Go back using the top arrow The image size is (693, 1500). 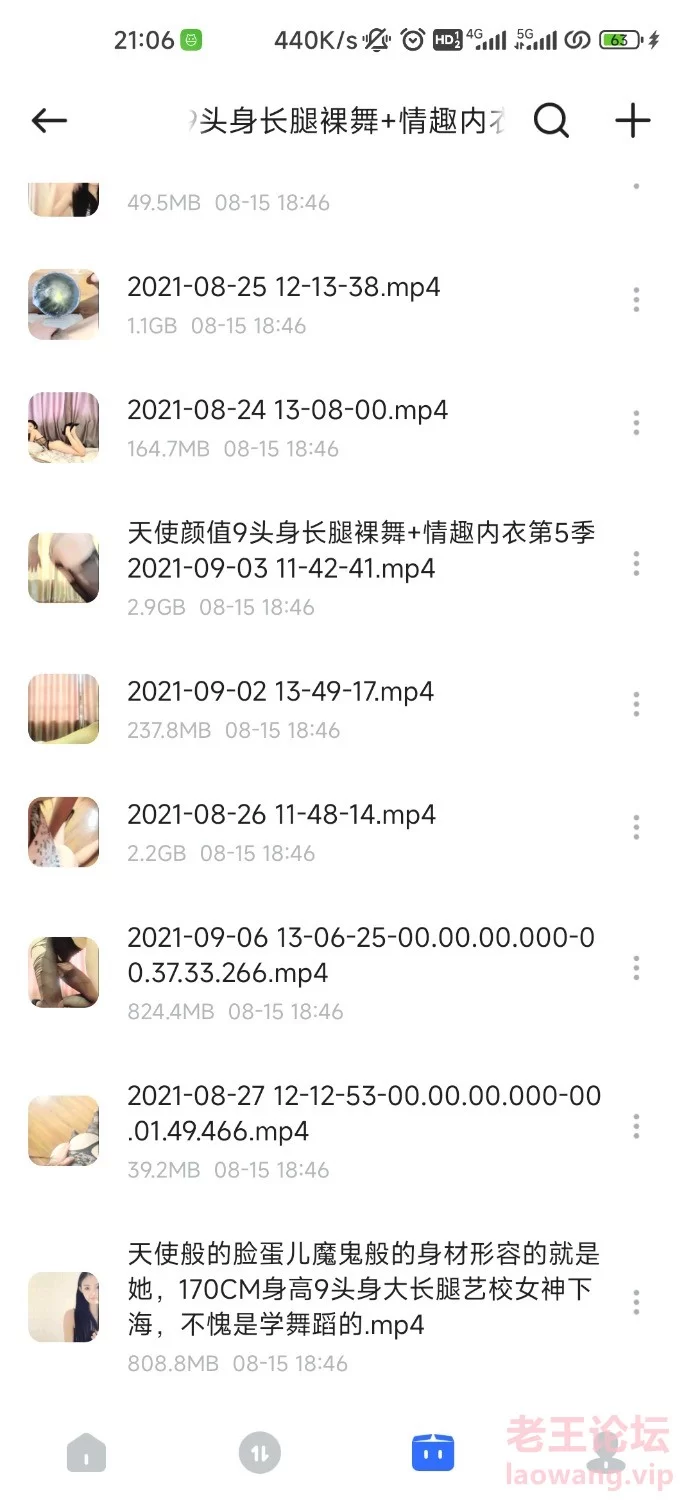tap(49, 121)
